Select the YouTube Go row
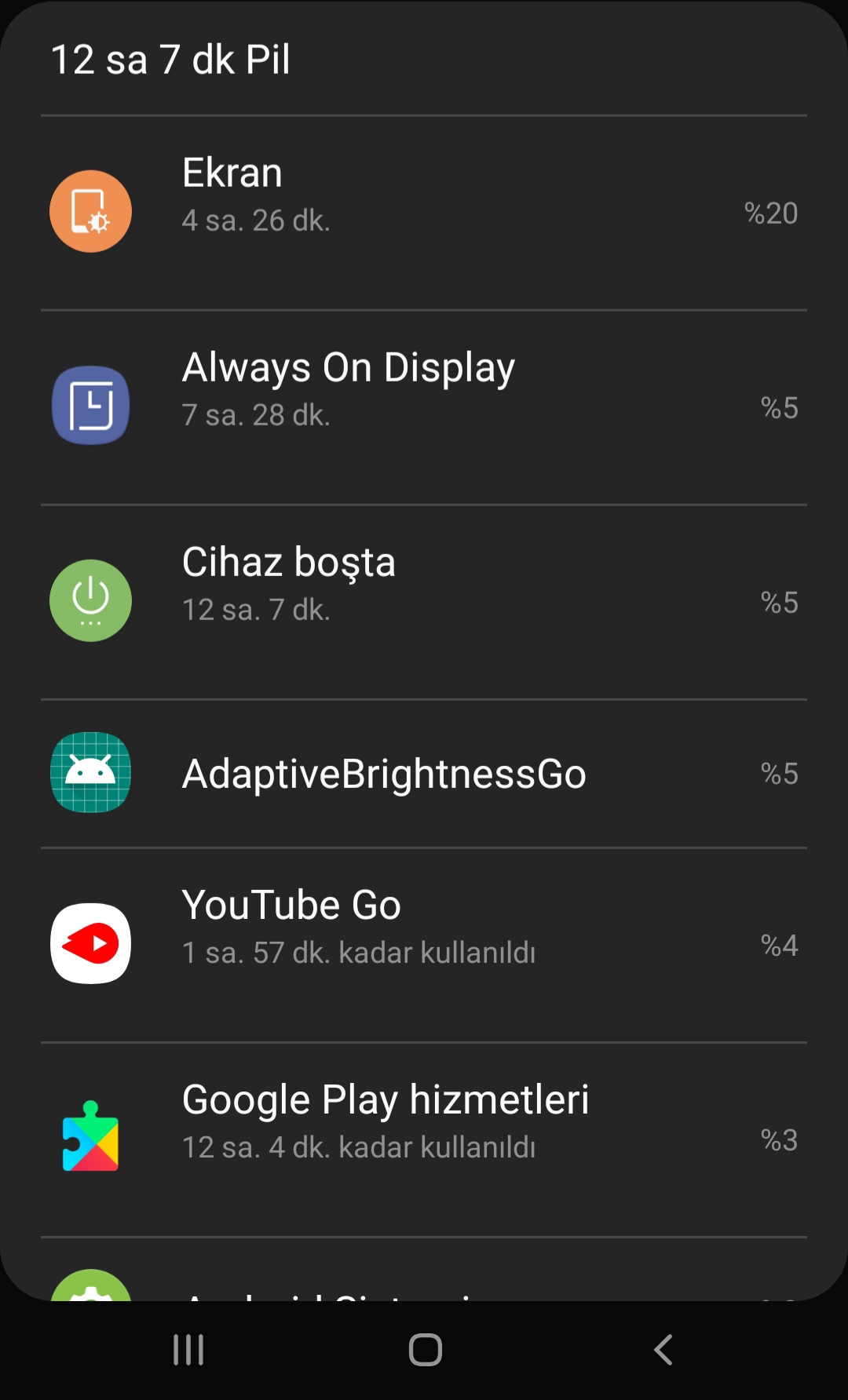This screenshot has height=1400, width=848. 424,945
